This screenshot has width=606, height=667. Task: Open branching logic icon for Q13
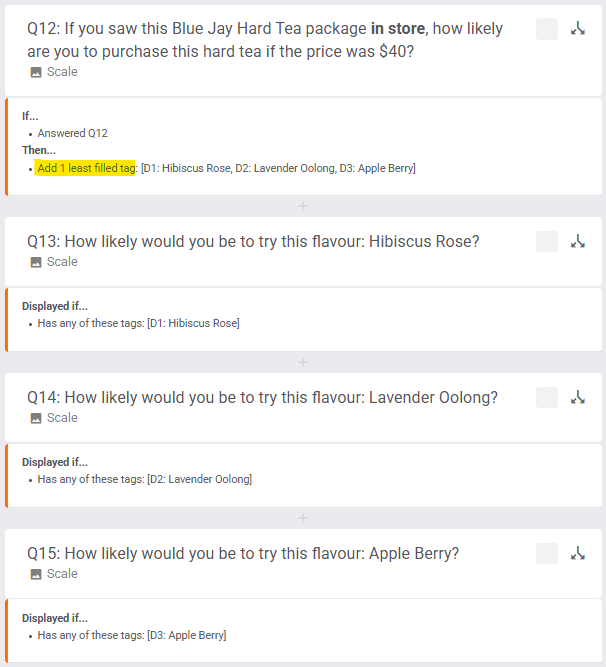tap(578, 241)
